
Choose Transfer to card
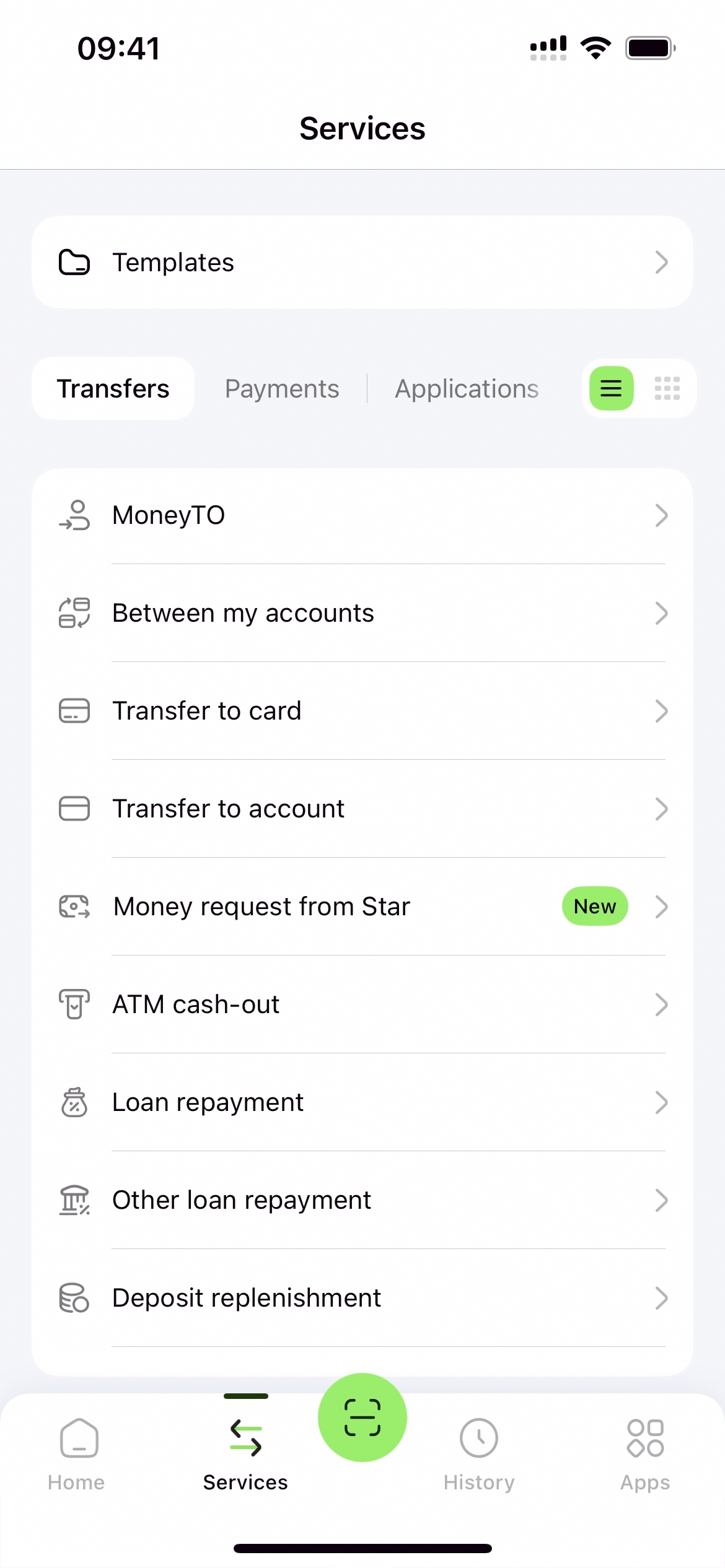362,711
